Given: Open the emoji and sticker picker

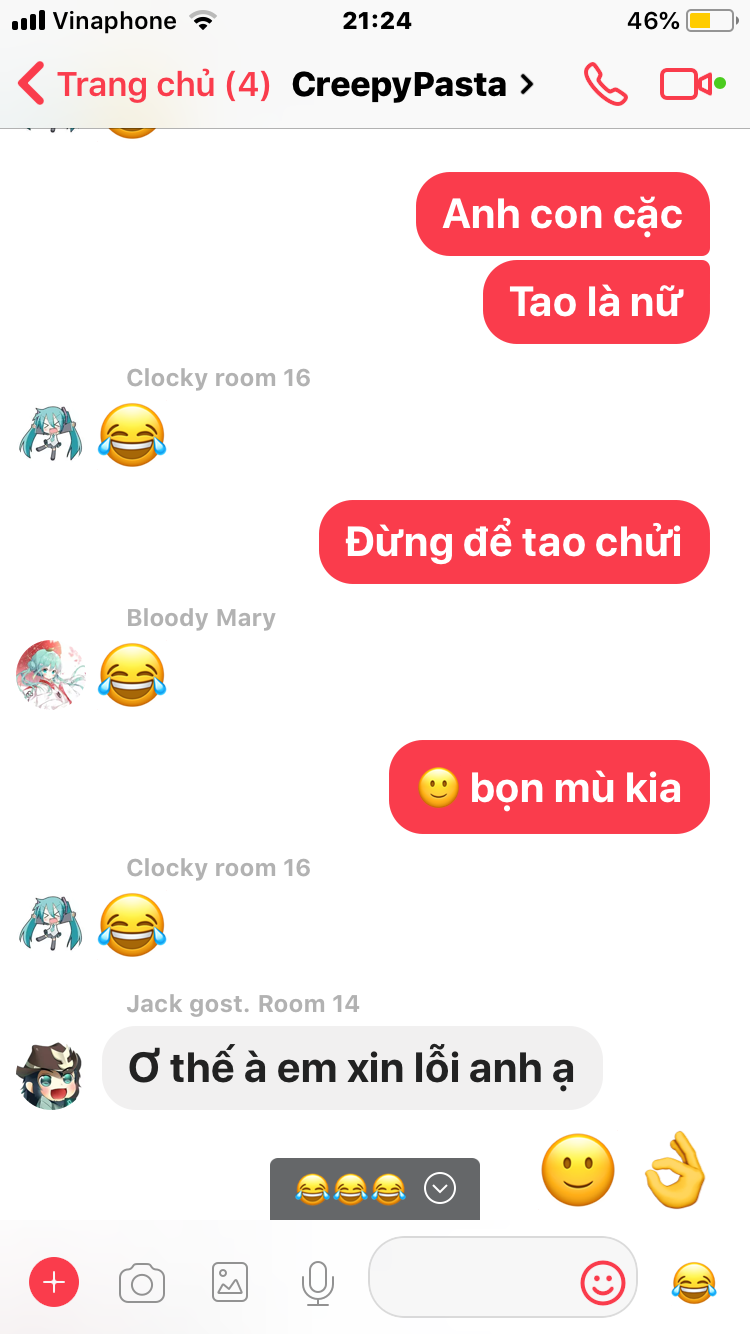Looking at the screenshot, I should tap(603, 1281).
